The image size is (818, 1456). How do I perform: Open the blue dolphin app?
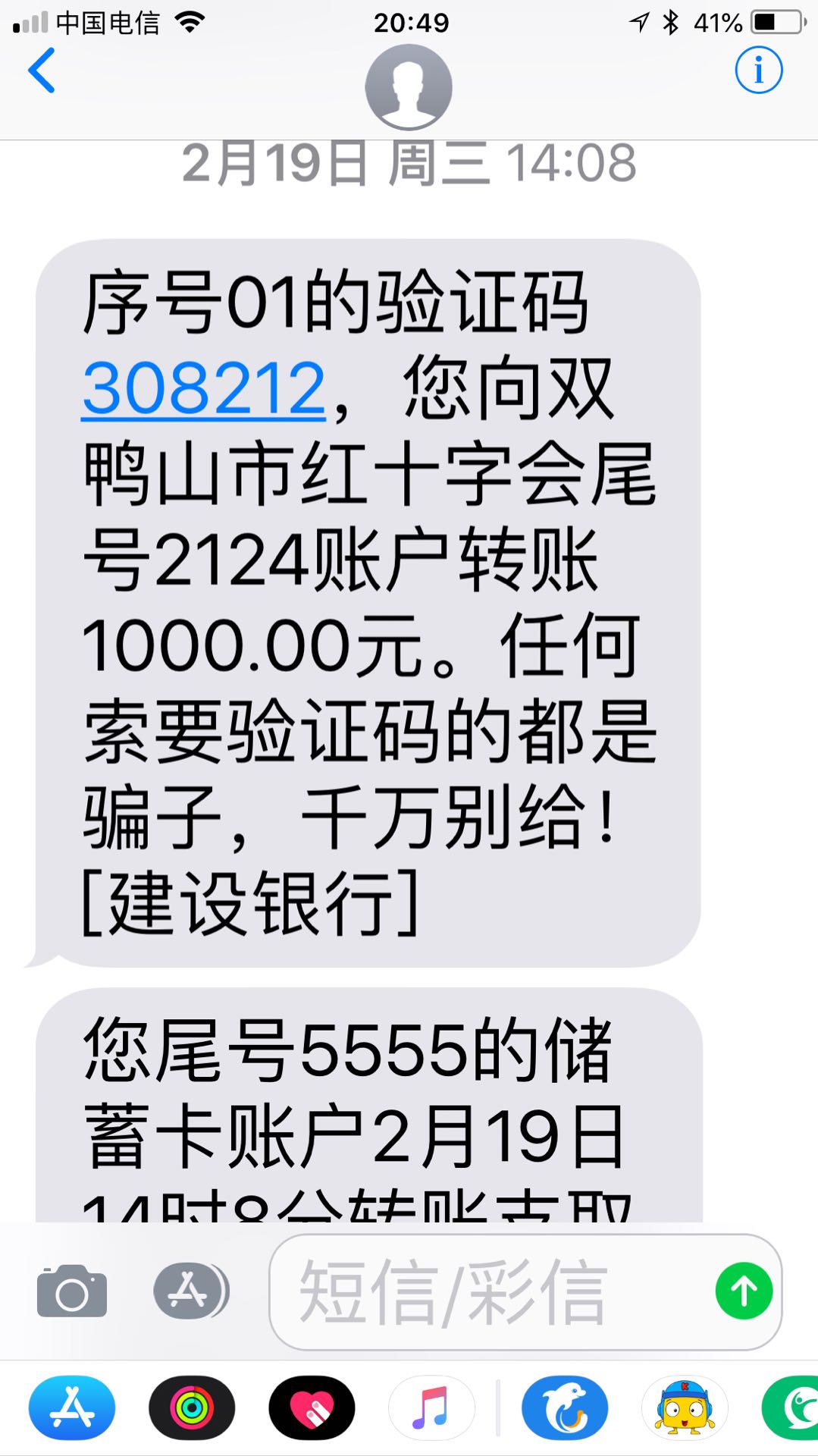565,1407
